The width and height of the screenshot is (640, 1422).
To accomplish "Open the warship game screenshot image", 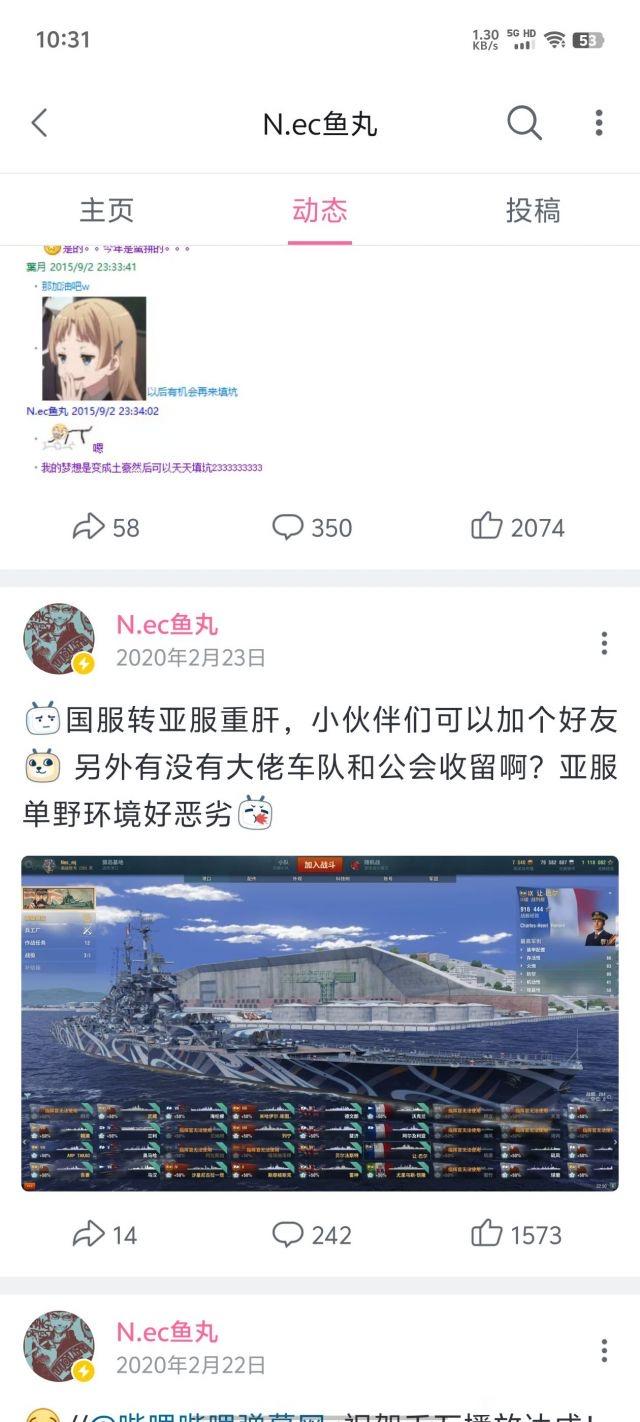I will [x=320, y=1023].
